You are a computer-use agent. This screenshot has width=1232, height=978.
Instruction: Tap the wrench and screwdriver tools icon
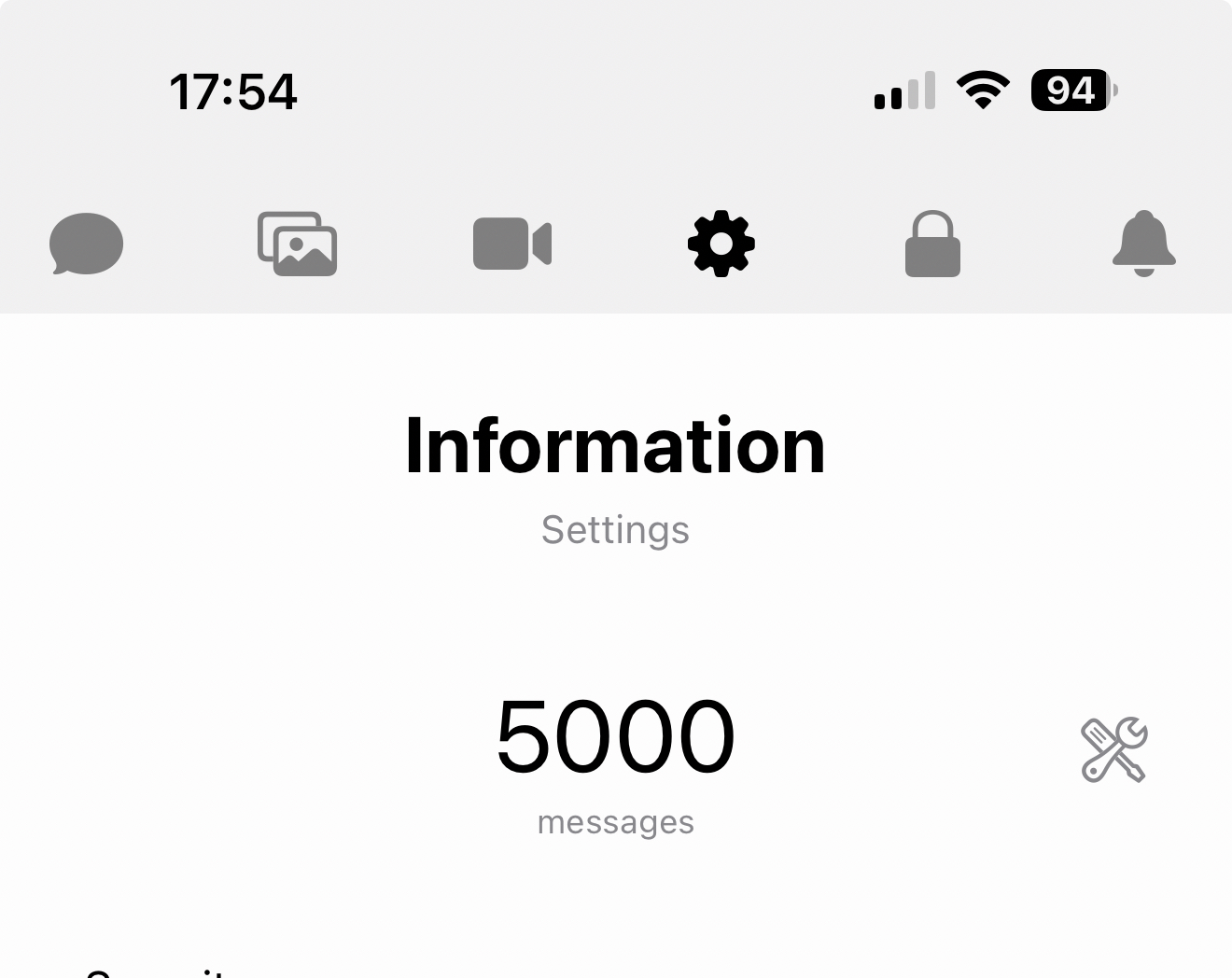(x=1113, y=749)
